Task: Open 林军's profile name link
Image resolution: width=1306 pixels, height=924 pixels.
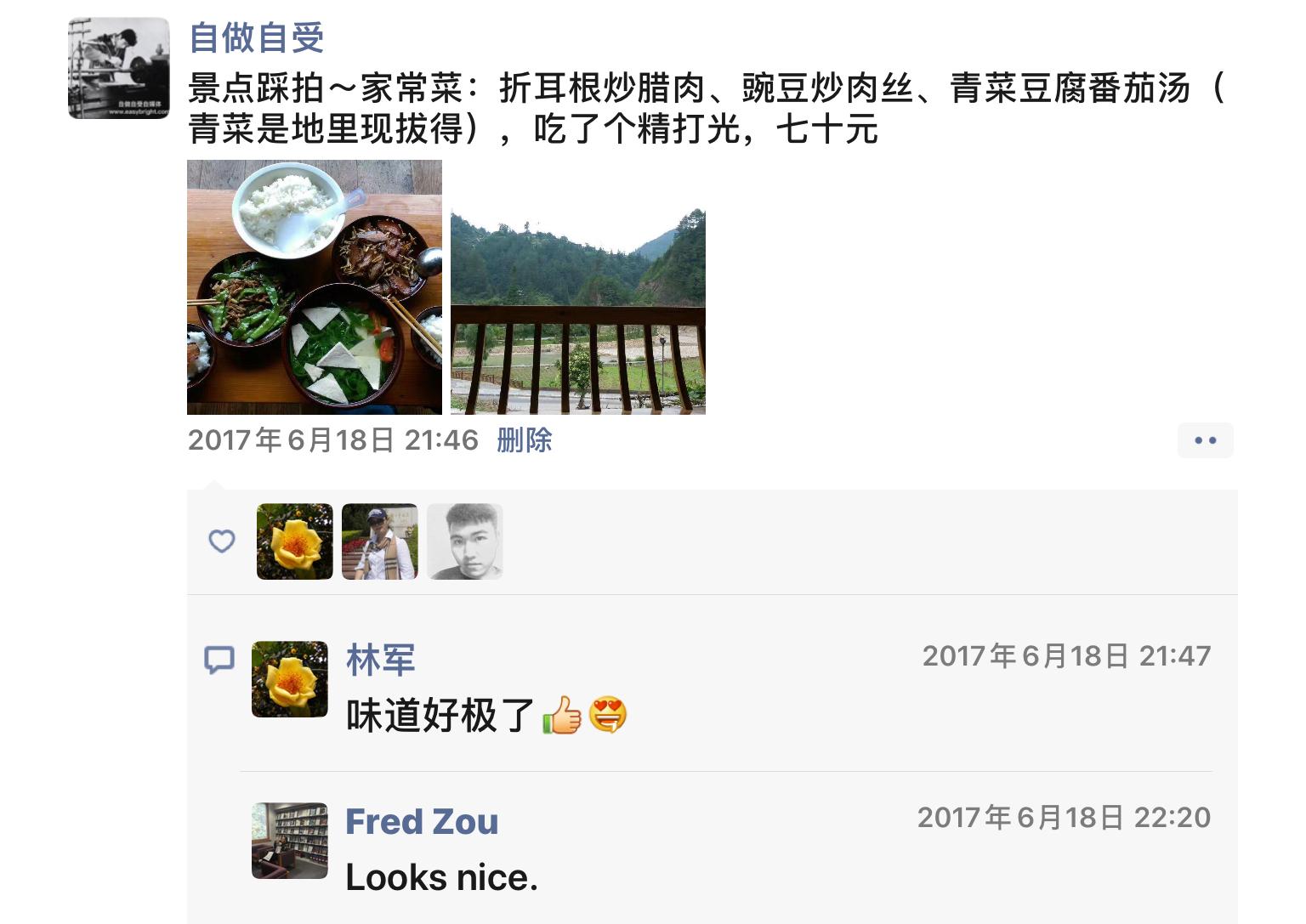Action: 380,660
